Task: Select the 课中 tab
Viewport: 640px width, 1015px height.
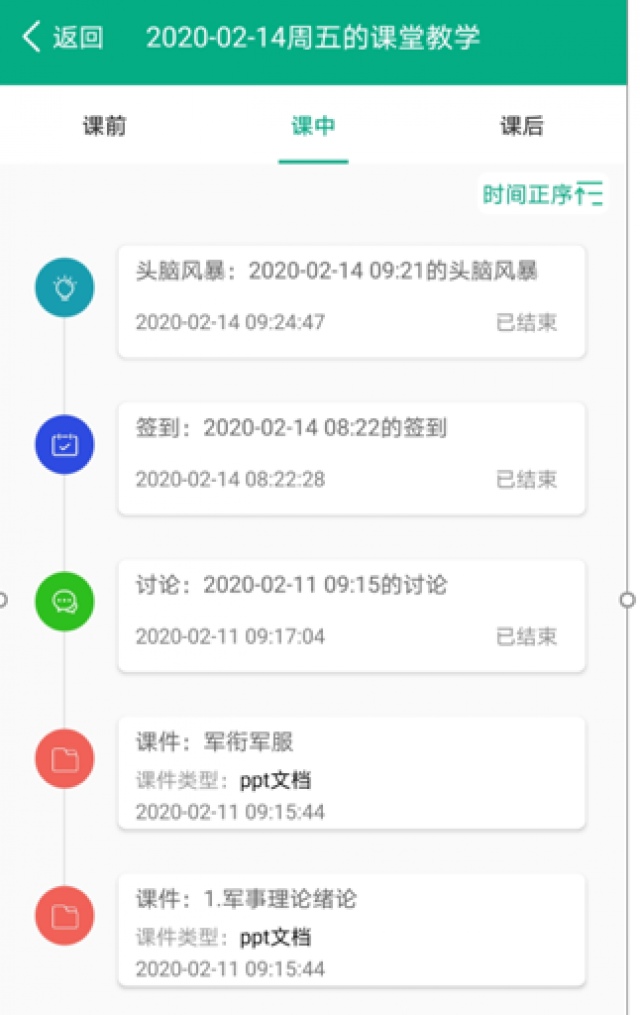Action: pos(313,126)
